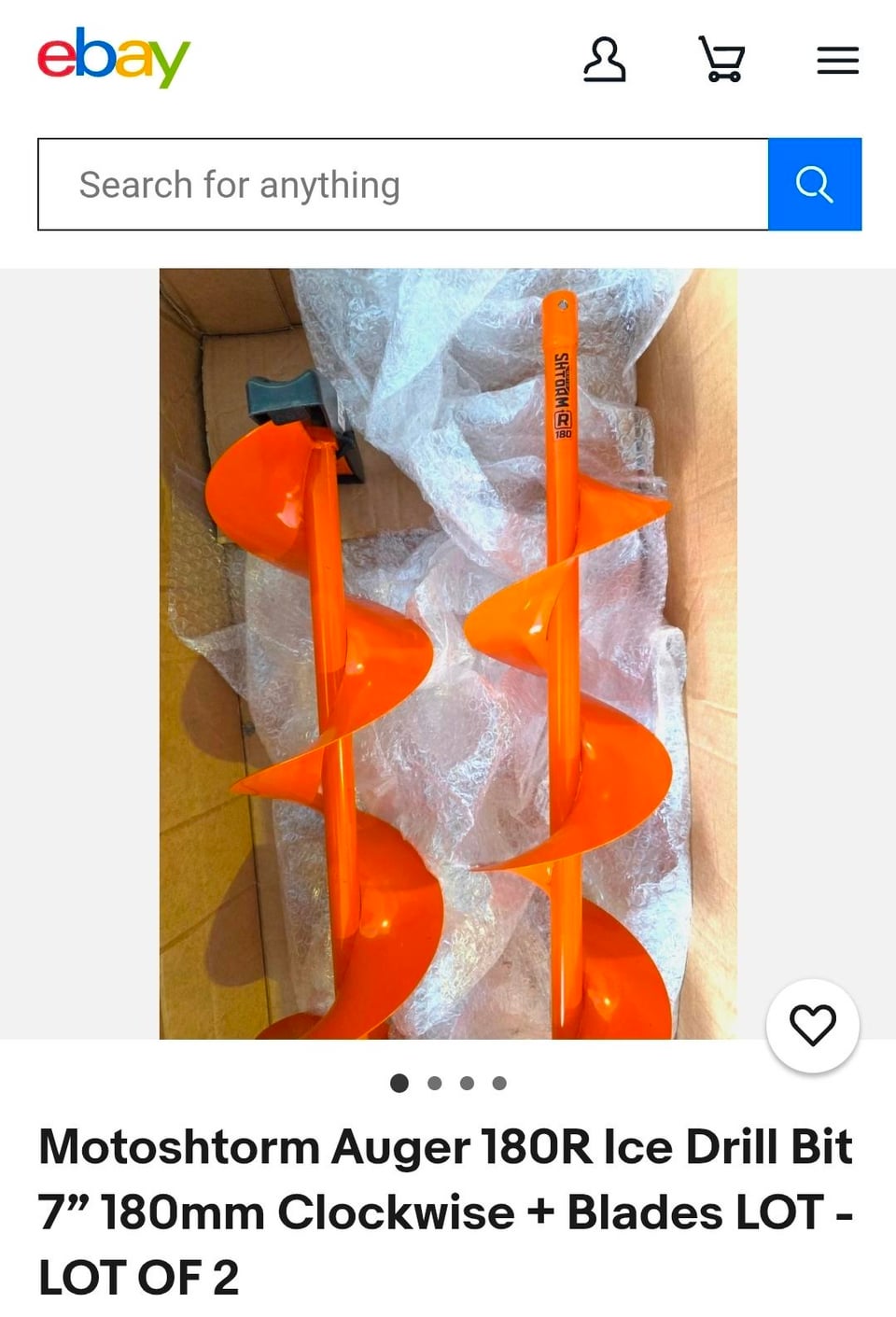Jump to the fourth image dot
This screenshot has width=896, height=1317.
pos(499,1083)
